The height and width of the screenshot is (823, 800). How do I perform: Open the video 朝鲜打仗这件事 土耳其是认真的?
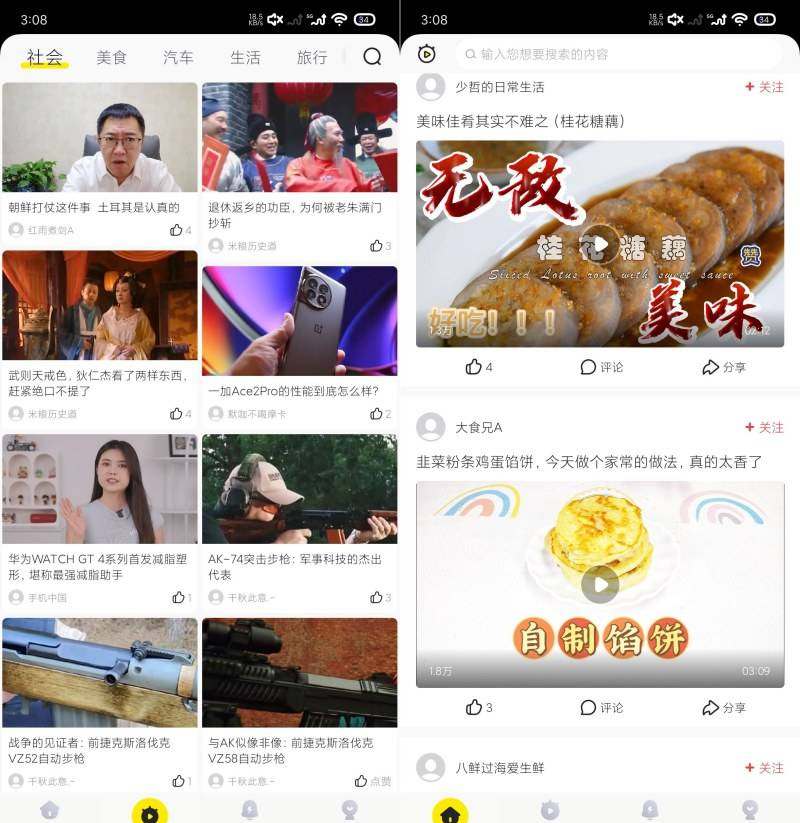tap(100, 138)
